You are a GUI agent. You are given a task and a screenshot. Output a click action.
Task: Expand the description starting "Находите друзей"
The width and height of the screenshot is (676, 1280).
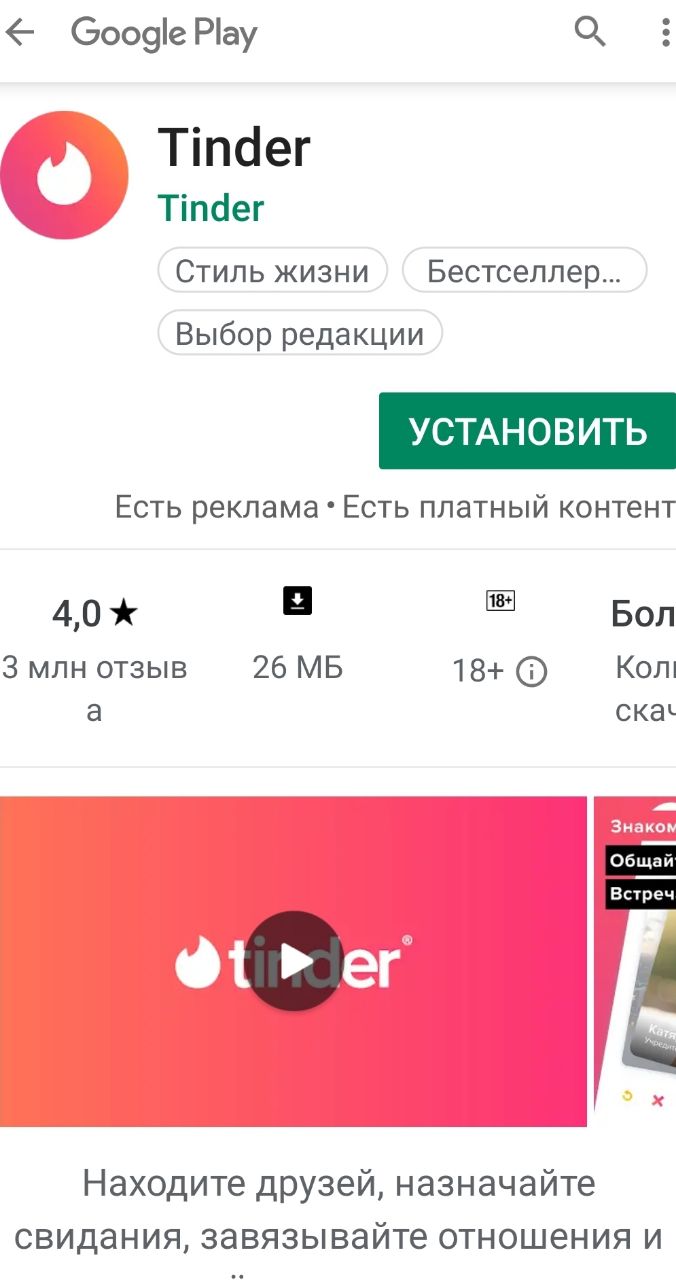(x=338, y=1210)
